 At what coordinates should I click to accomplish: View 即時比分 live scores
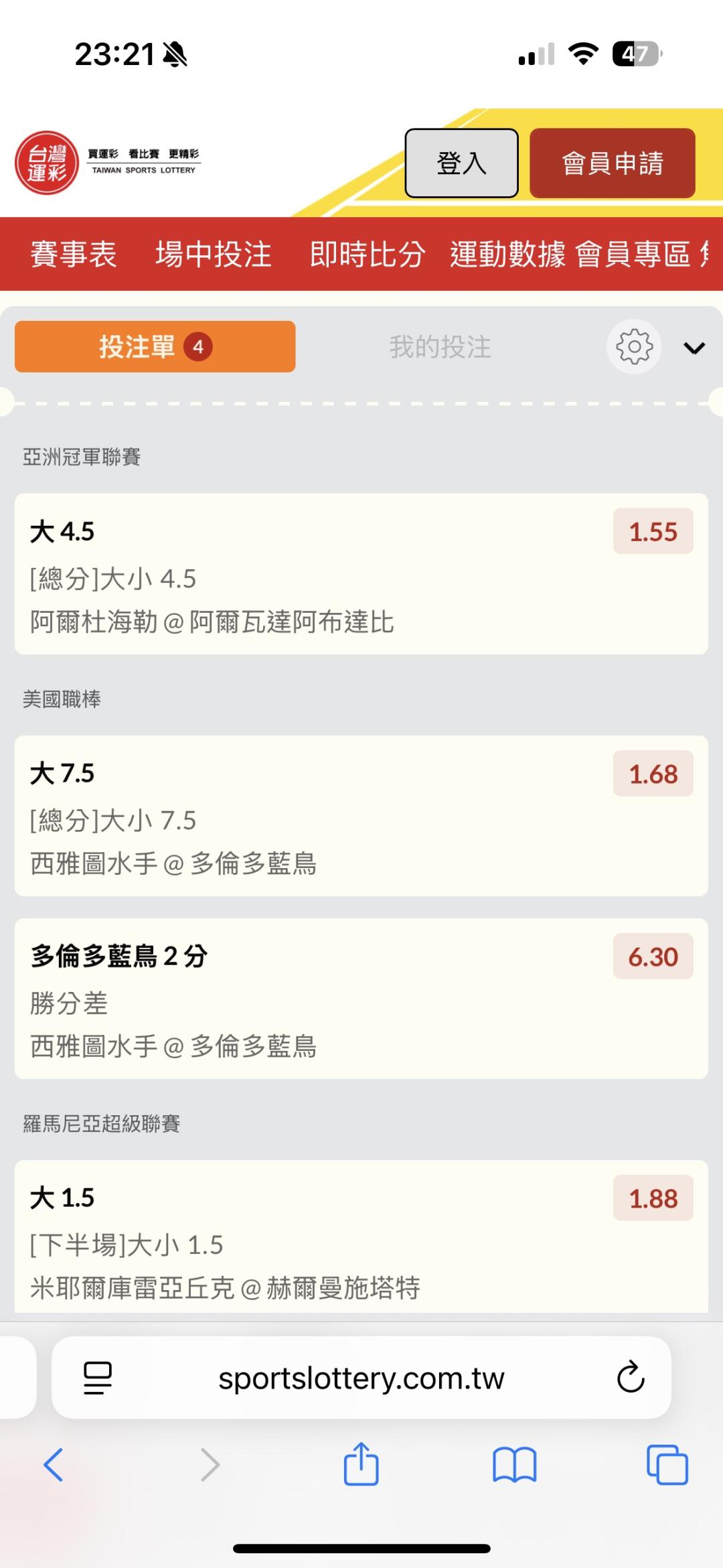coord(367,255)
